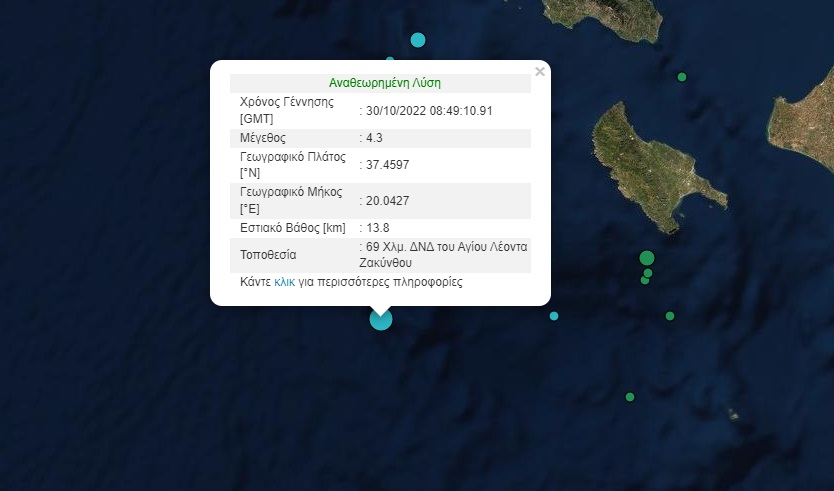834x491 pixels.
Task: Tap the large cyan marker the popup points to
Action: [381, 319]
